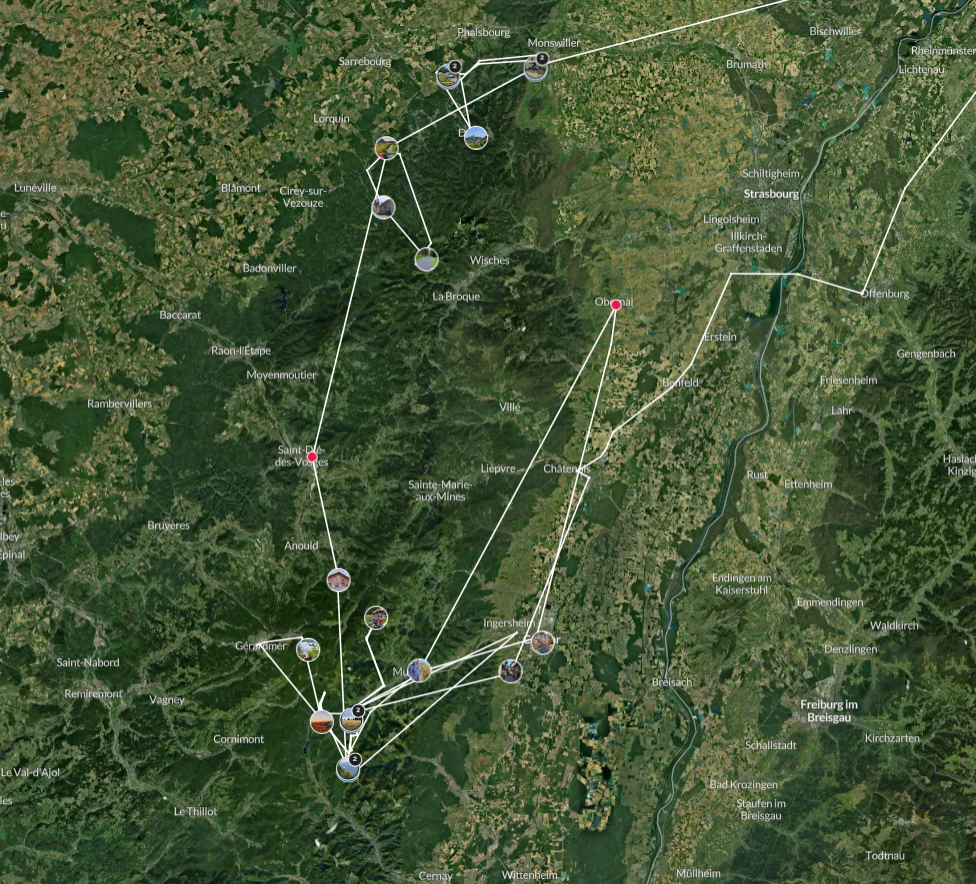
Task: View the hilltop village photo marker
Action: tap(475, 136)
